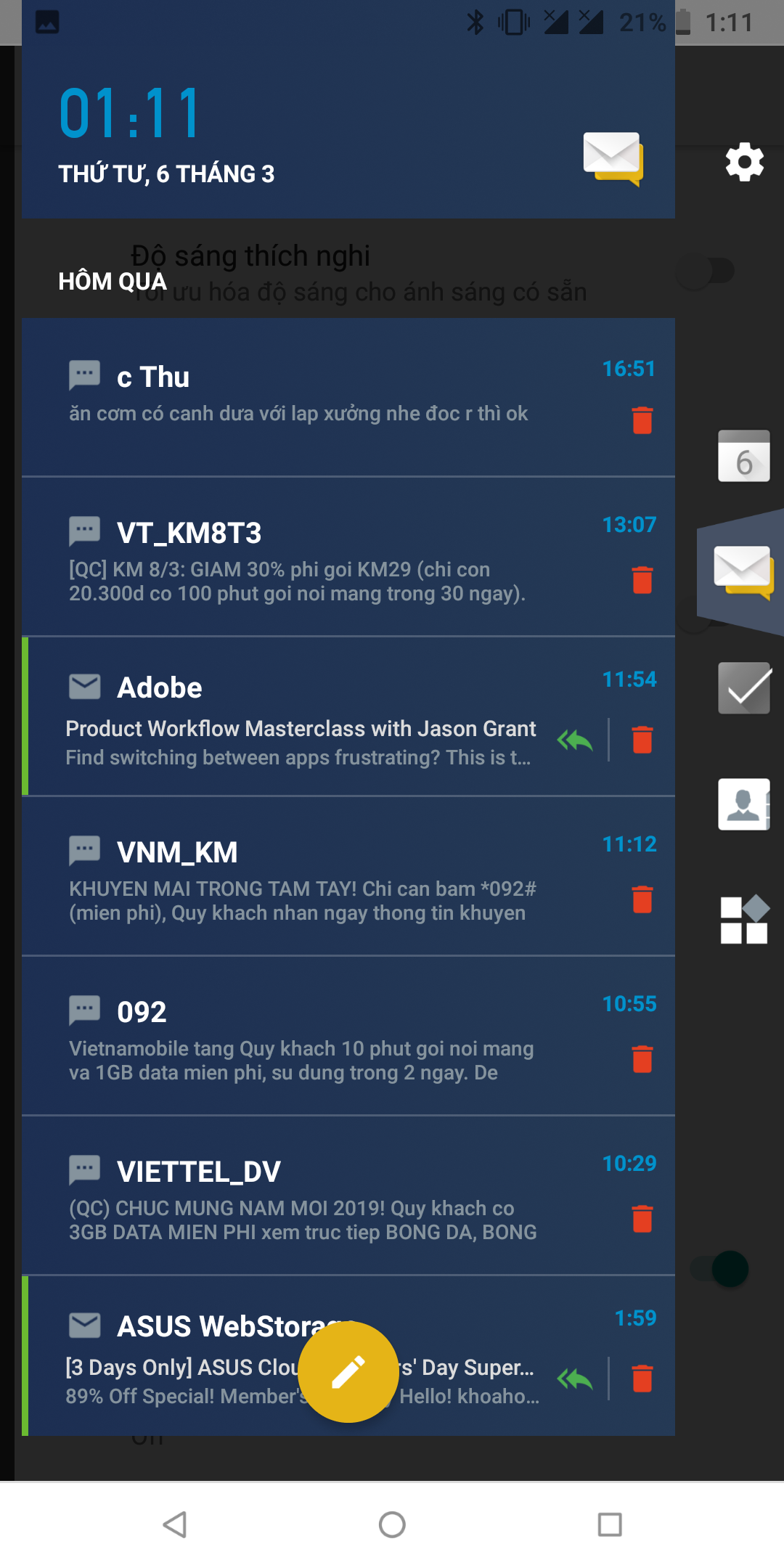This screenshot has width=784, height=1568.
Task: Go back using the system back button
Action: 175,1524
